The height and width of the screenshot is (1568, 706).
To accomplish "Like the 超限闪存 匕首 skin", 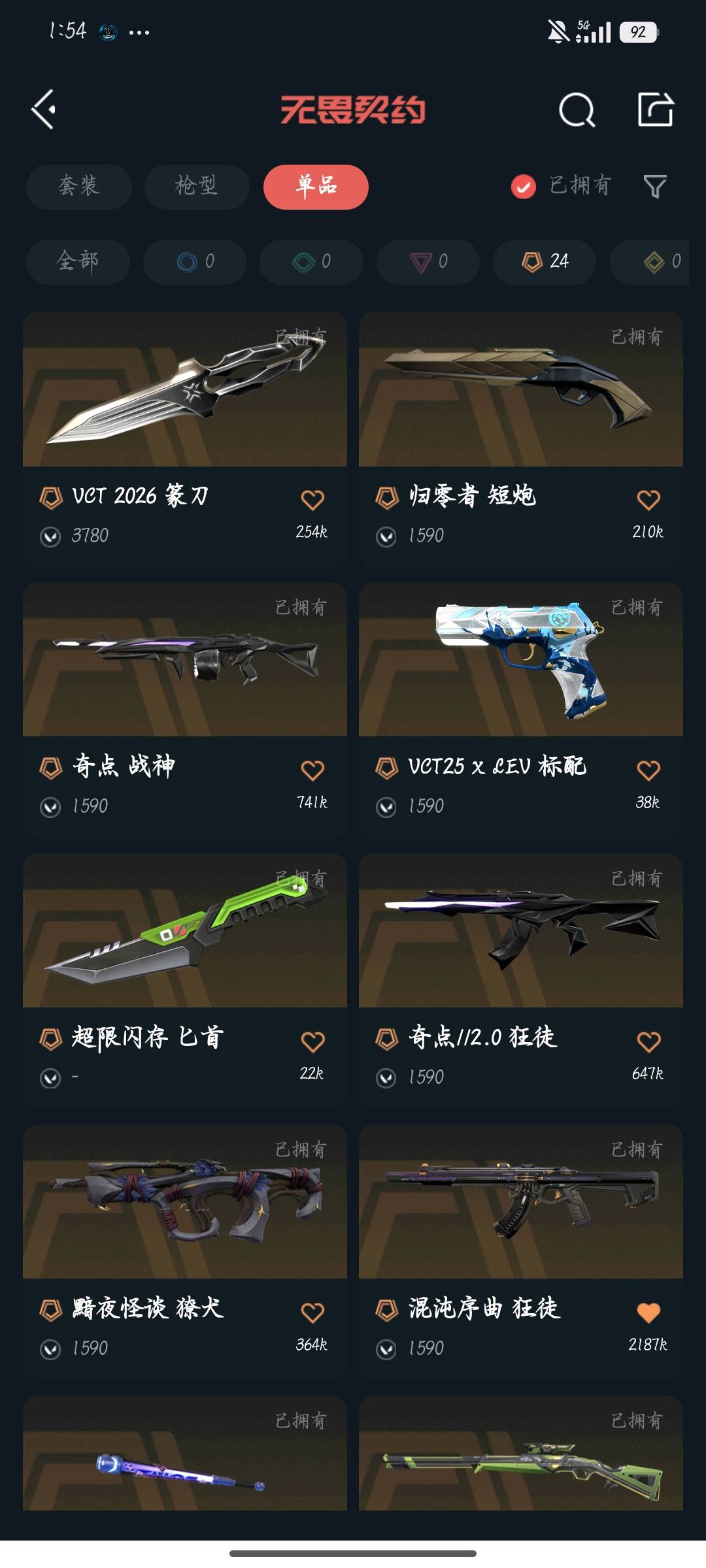I will coord(312,1042).
